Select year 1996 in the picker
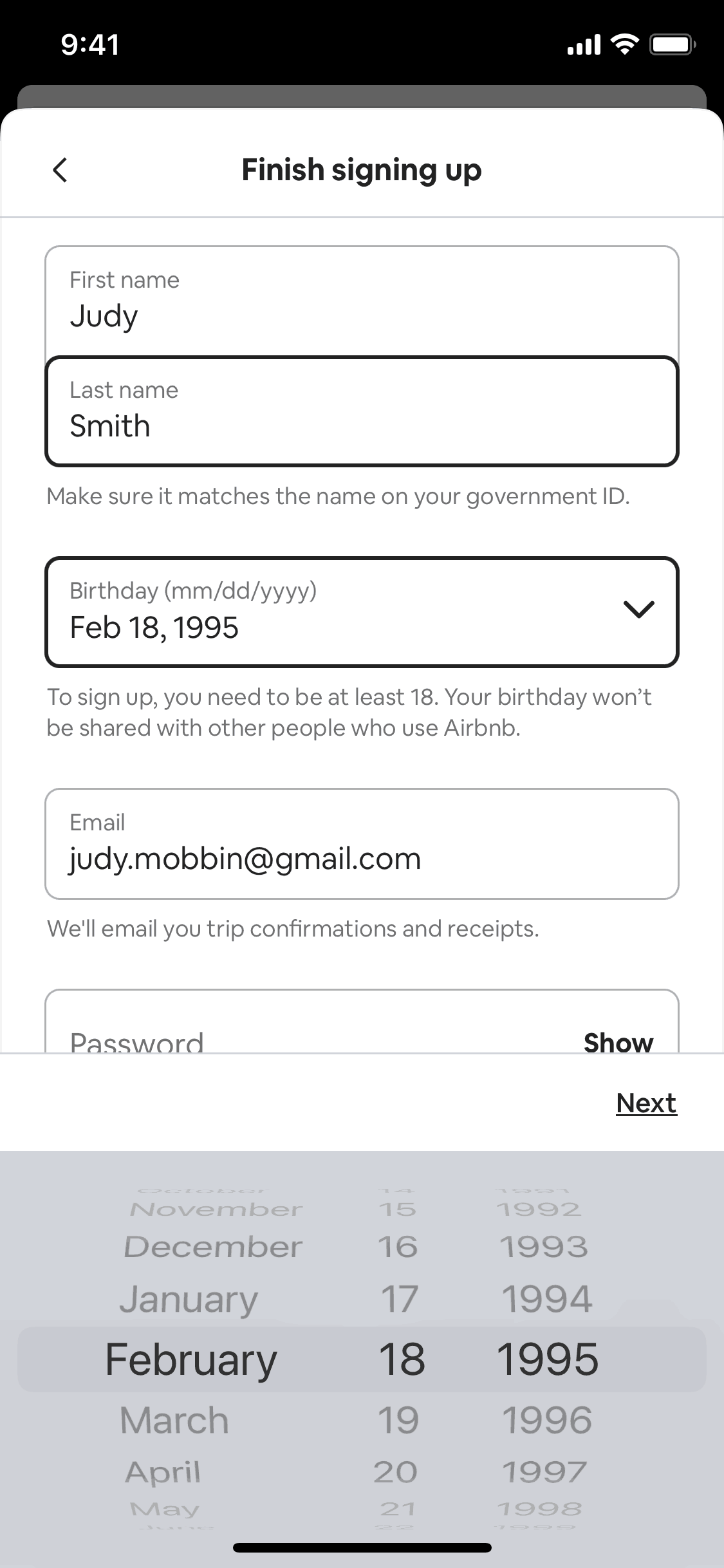 (546, 1421)
